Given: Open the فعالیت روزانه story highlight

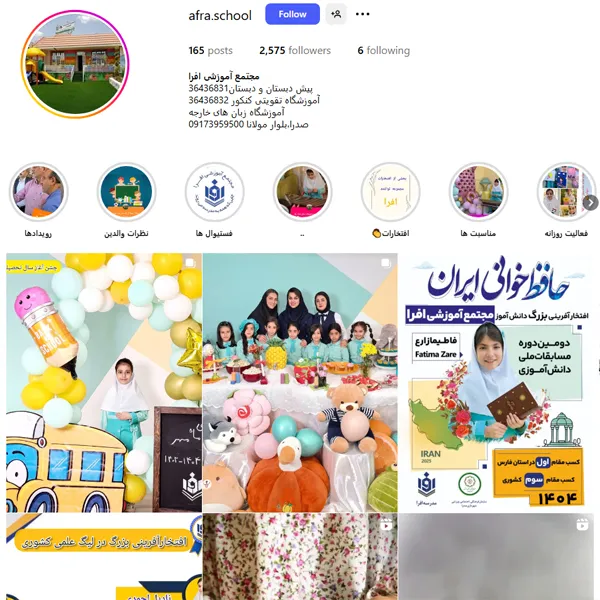Looking at the screenshot, I should [x=566, y=192].
